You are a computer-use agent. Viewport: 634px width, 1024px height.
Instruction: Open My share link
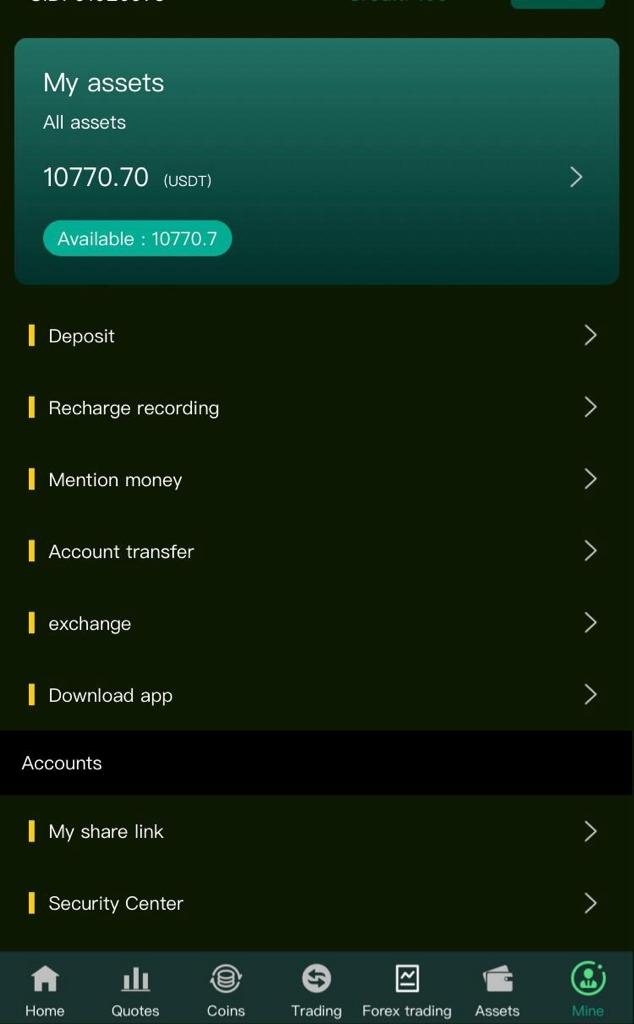pyautogui.click(x=317, y=831)
